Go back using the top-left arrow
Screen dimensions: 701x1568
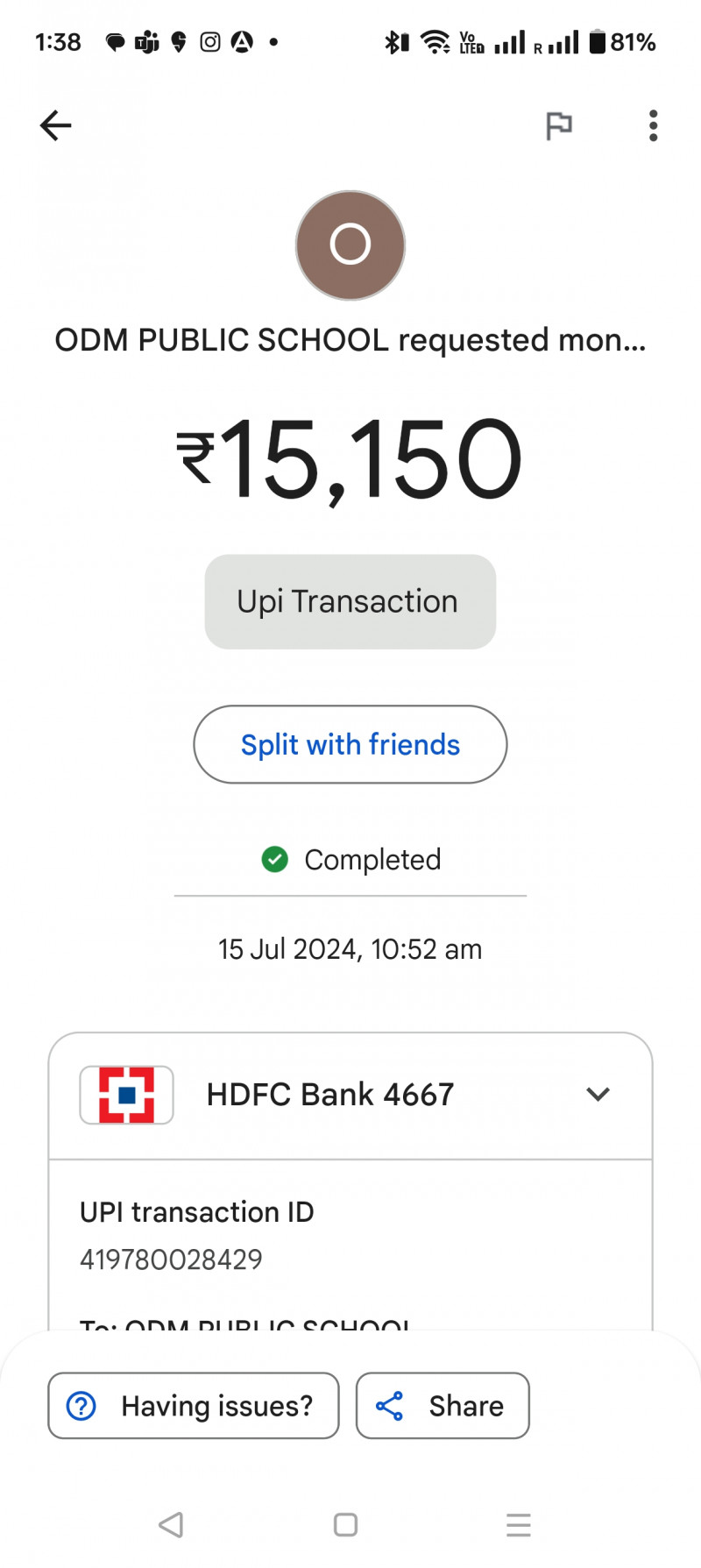(55, 125)
